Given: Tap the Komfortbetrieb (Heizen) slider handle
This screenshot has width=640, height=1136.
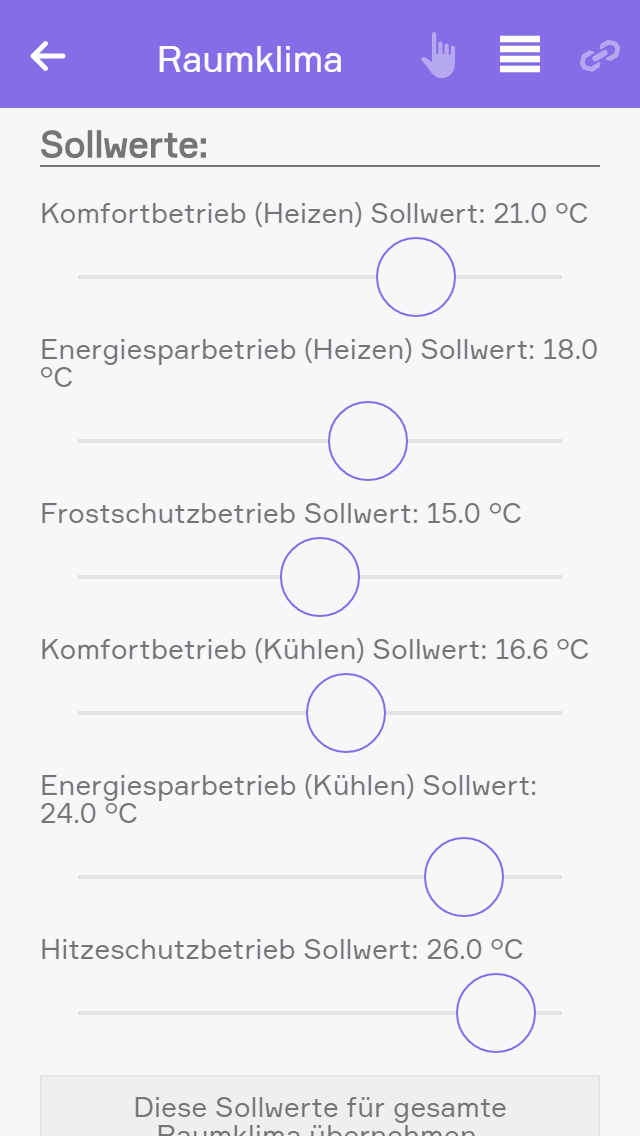Looking at the screenshot, I should pyautogui.click(x=416, y=277).
